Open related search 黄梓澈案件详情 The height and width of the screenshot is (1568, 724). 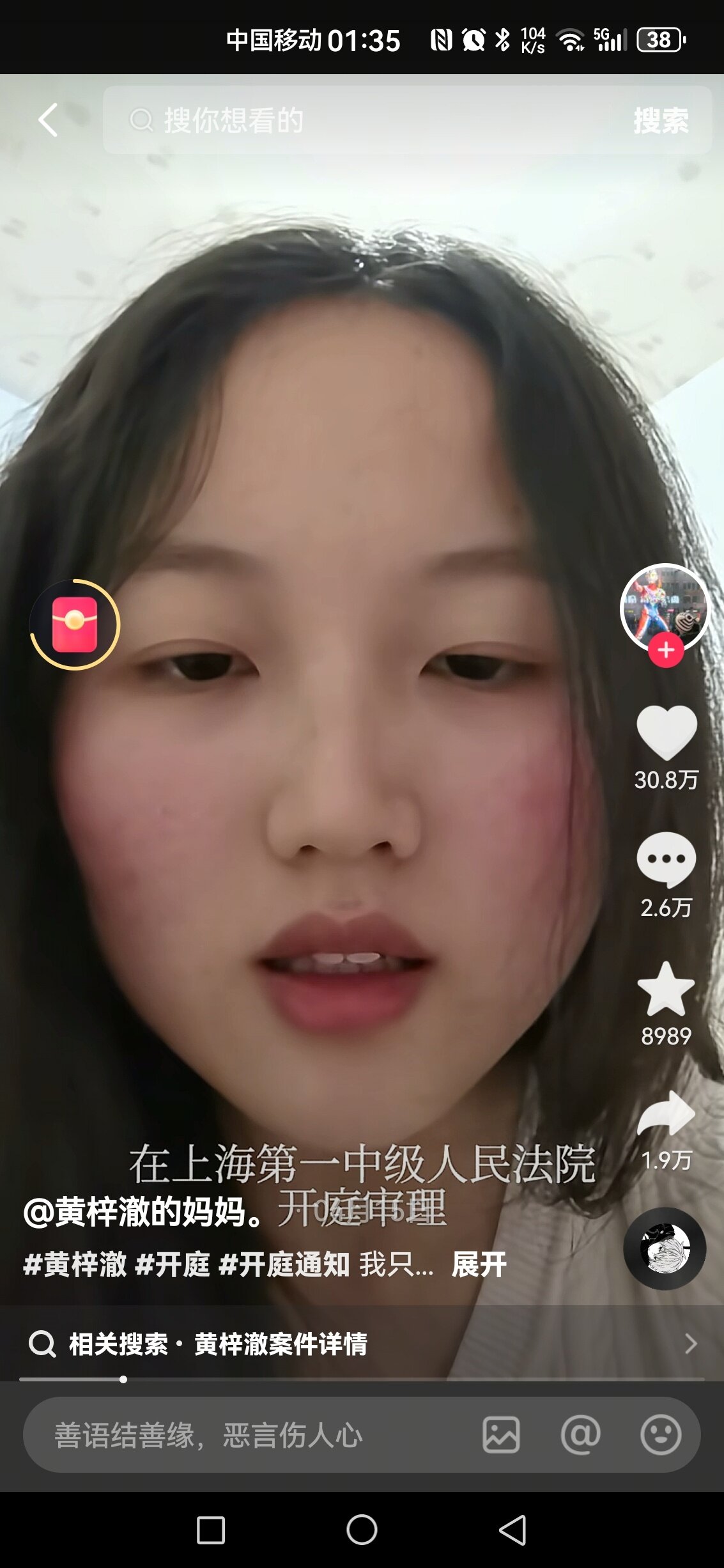pos(362,1344)
